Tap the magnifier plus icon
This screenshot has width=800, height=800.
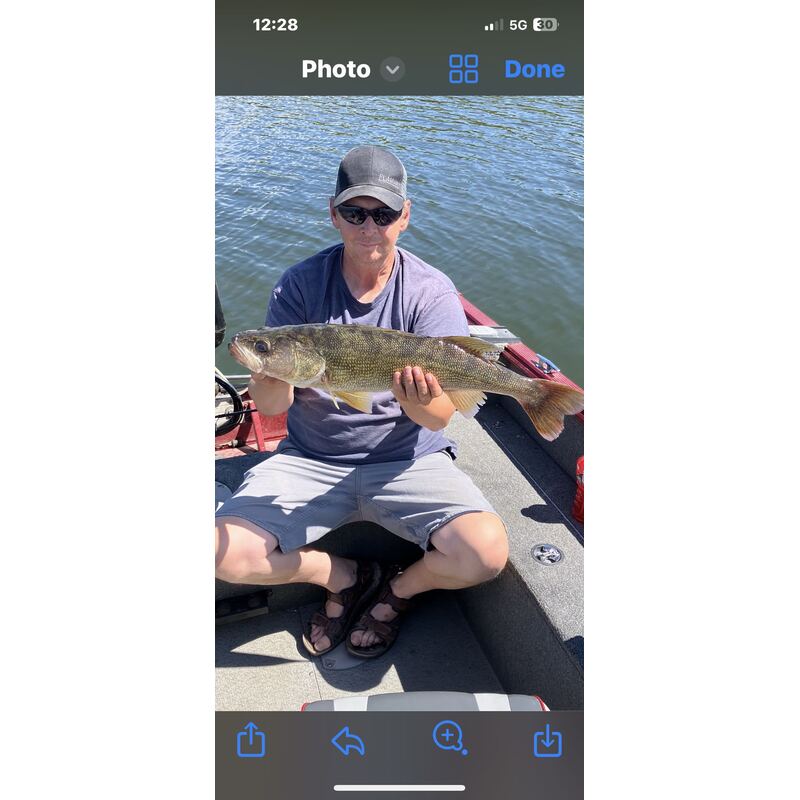[449, 738]
